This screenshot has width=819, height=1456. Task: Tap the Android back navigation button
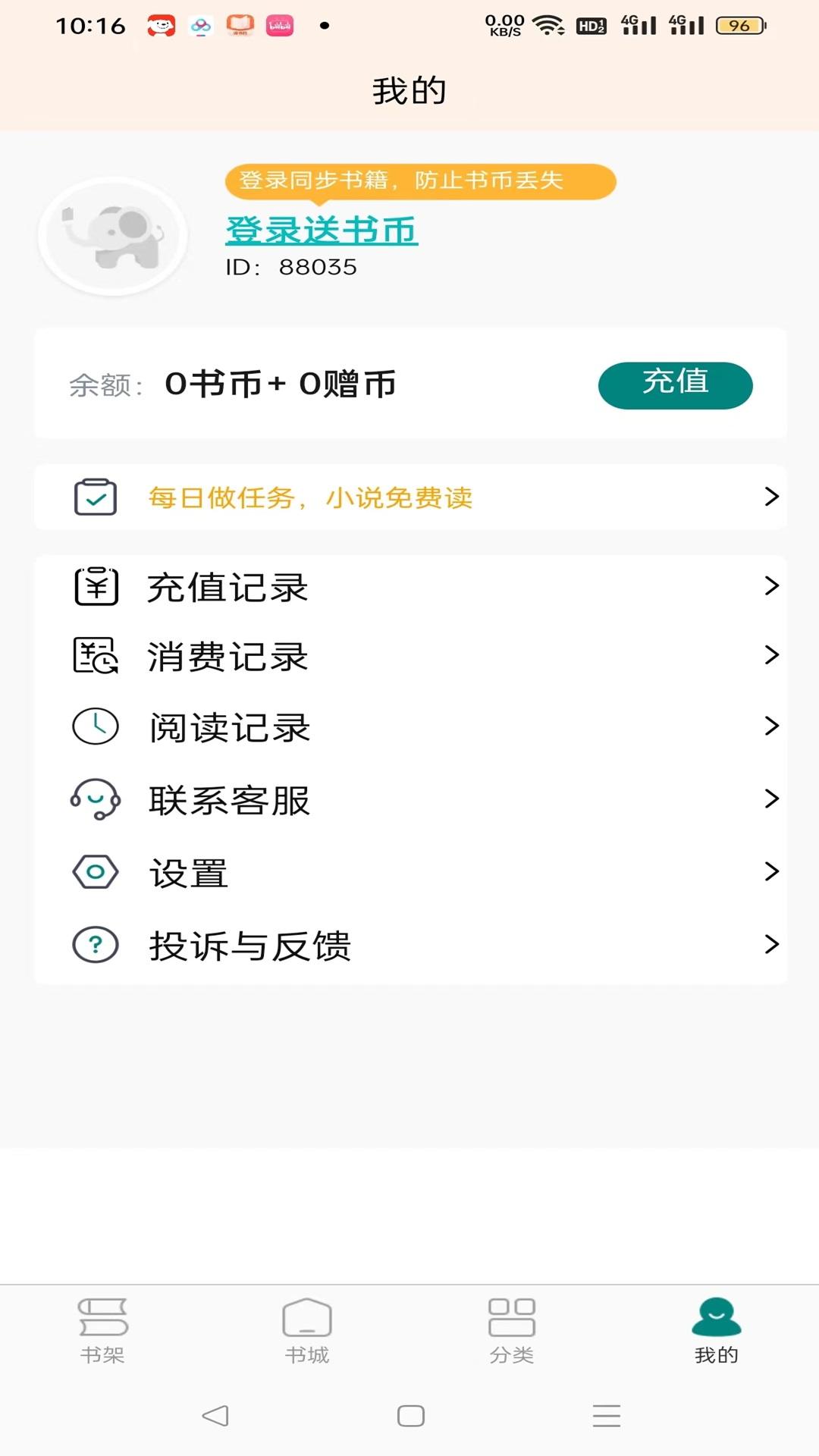[x=215, y=1415]
